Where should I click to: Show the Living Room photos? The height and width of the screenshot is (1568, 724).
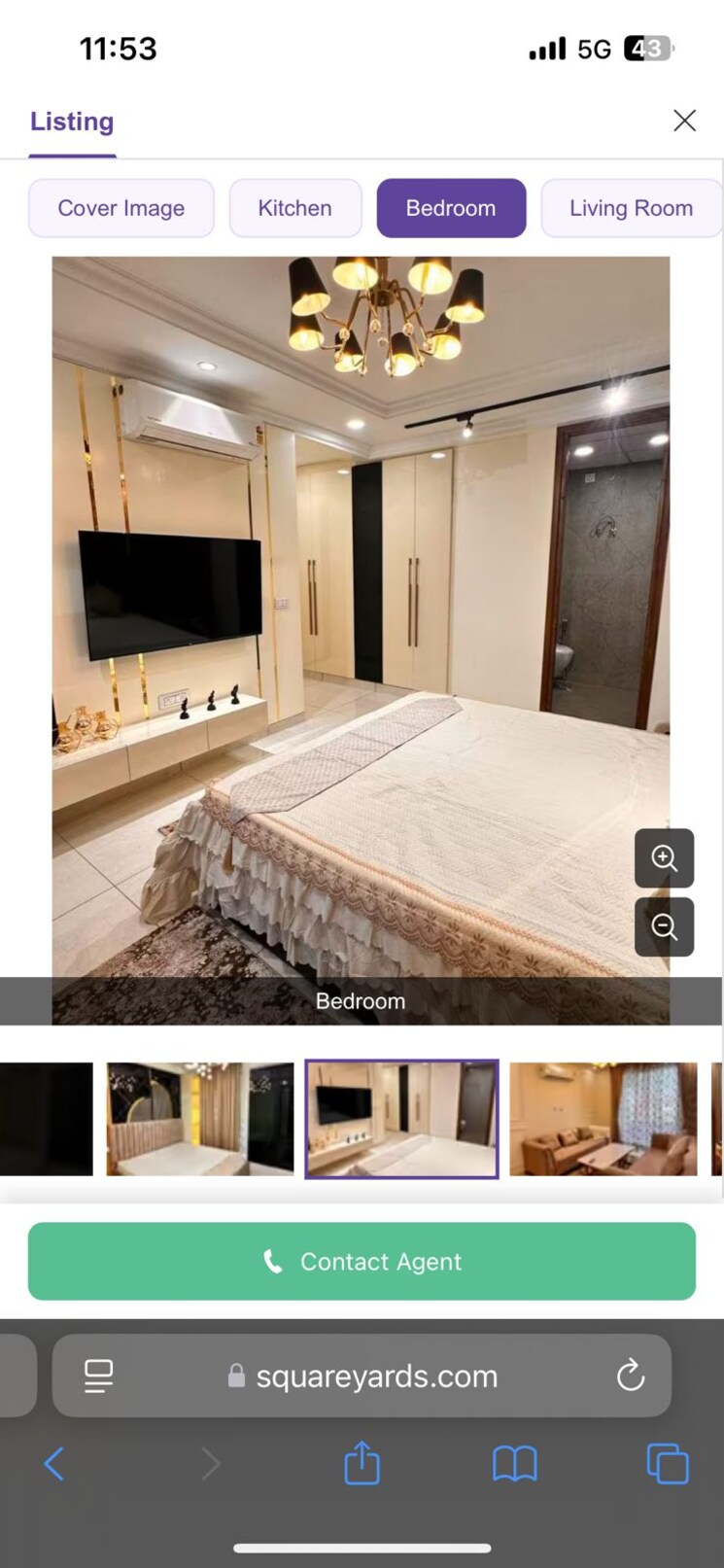[631, 208]
